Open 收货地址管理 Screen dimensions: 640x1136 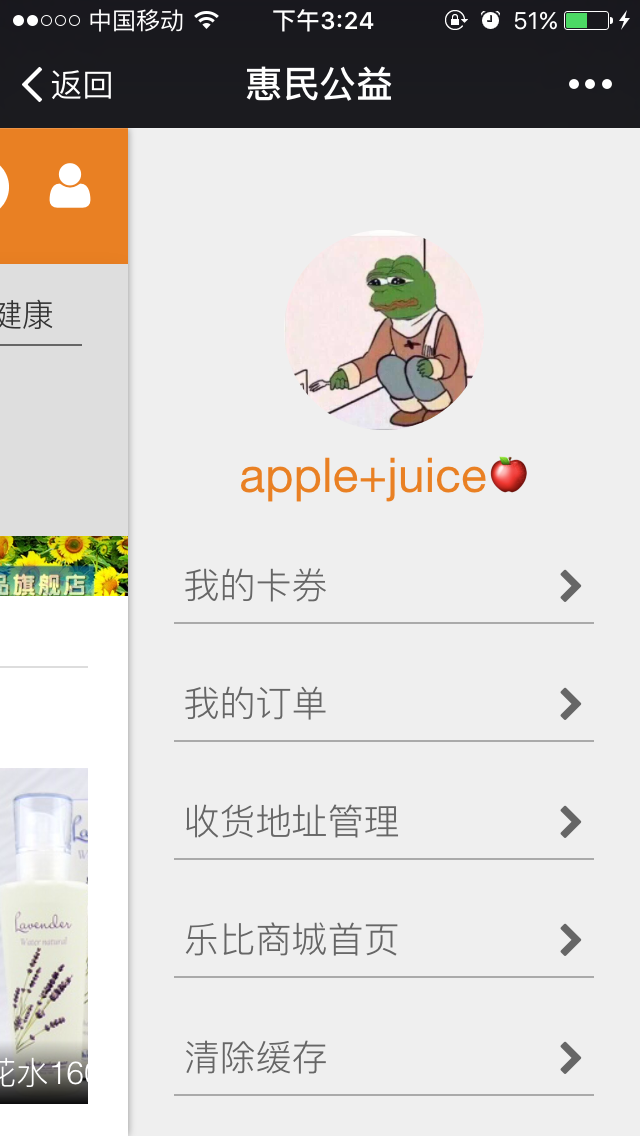point(383,822)
